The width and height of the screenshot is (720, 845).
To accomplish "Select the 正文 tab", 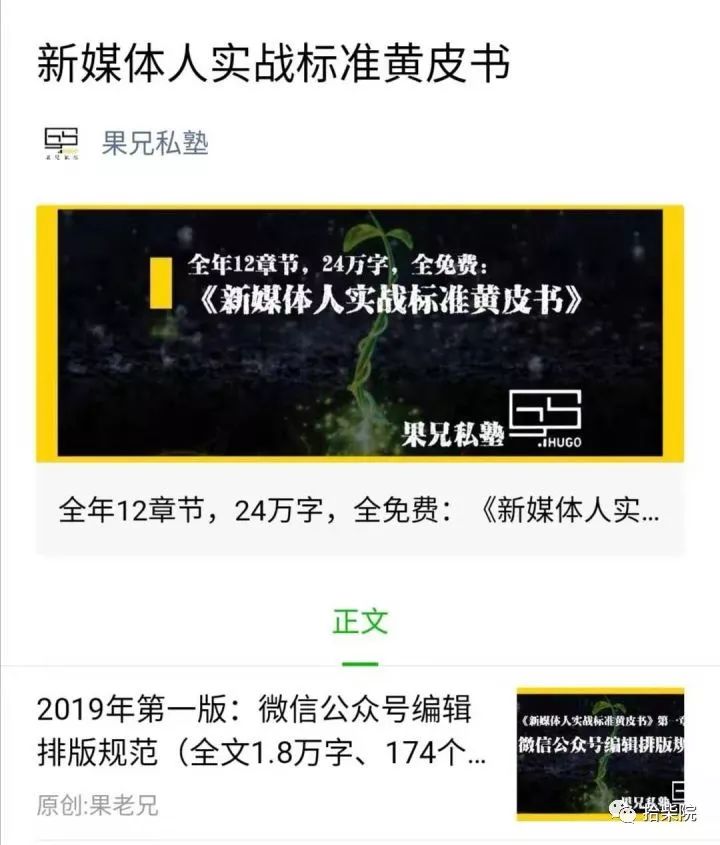I will pyautogui.click(x=359, y=621).
